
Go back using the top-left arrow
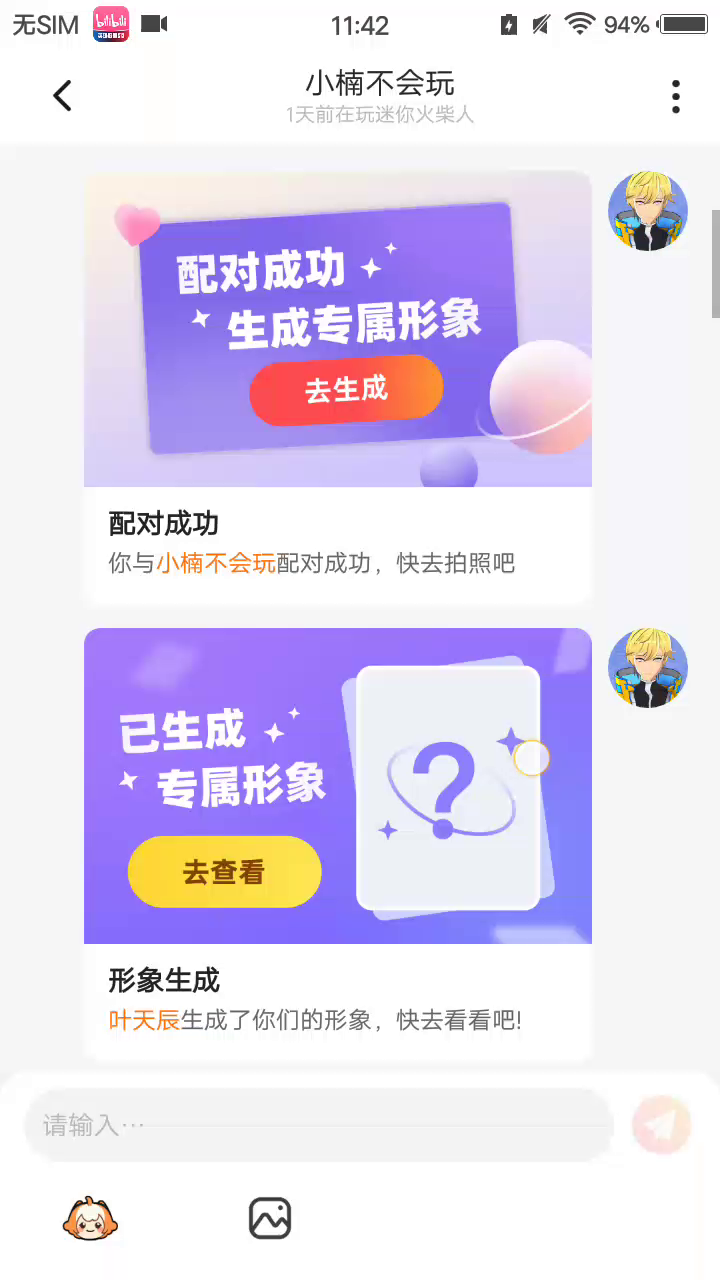[62, 96]
